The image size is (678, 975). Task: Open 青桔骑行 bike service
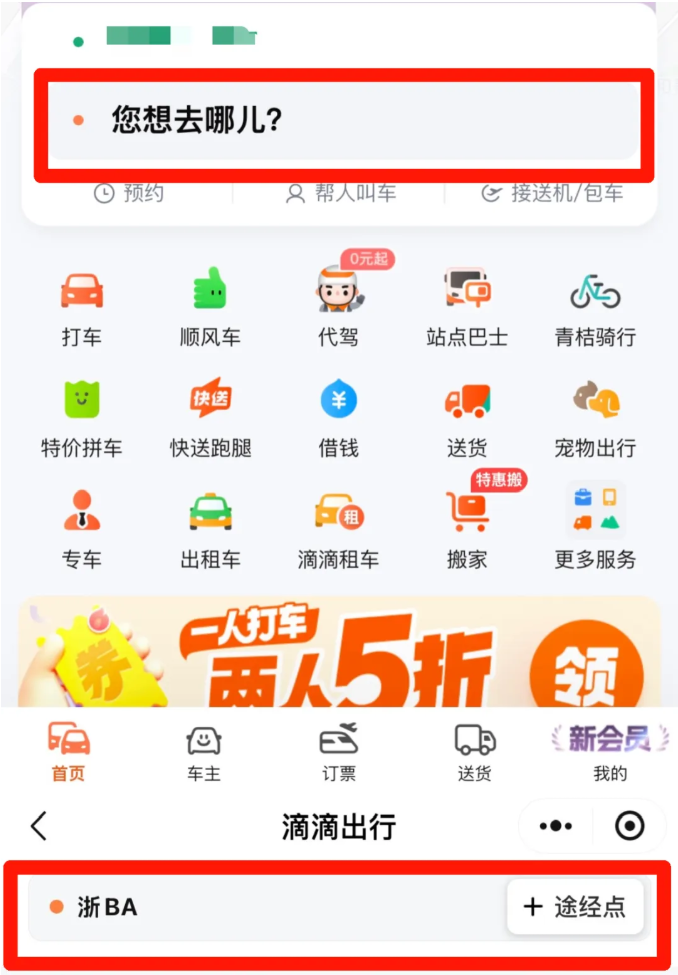point(595,306)
